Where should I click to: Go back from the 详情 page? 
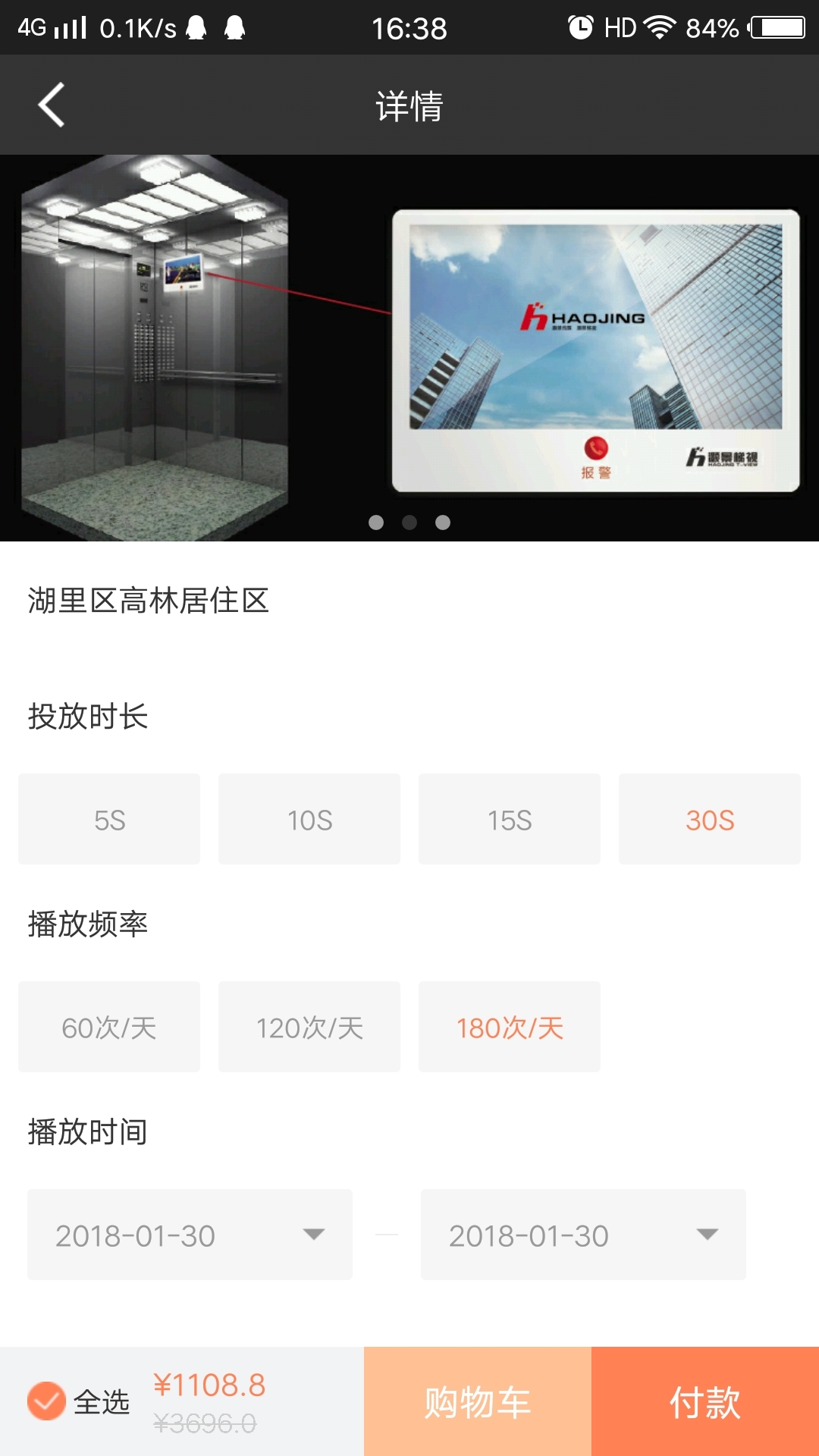(52, 105)
